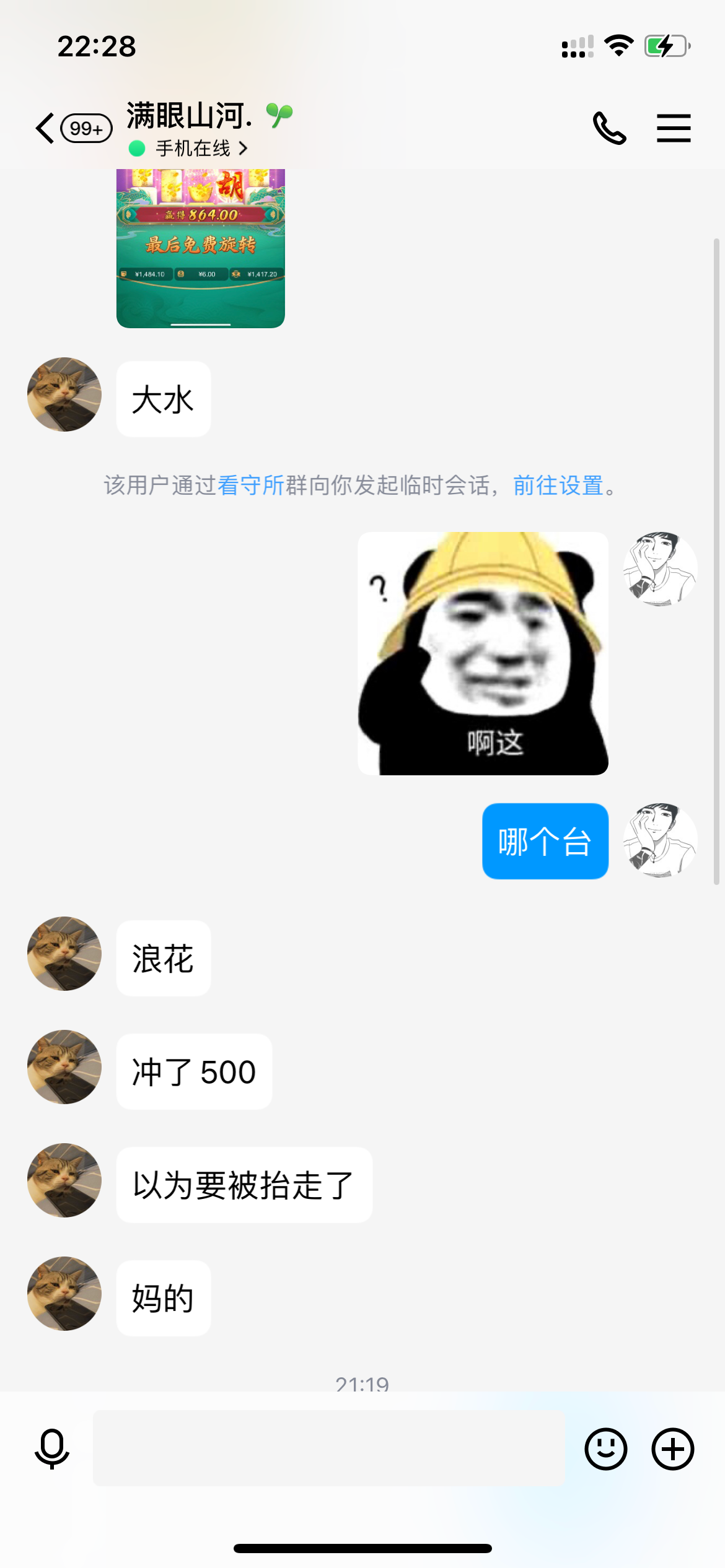
Task: Open the plus attachments panel
Action: coord(672,1448)
